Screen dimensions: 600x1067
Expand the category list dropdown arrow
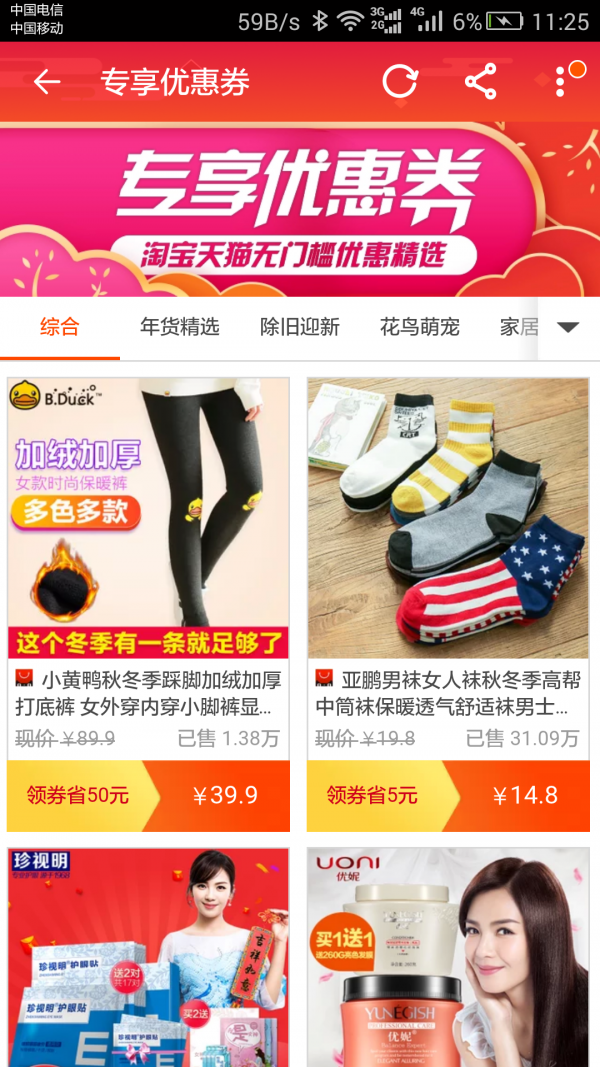[568, 327]
